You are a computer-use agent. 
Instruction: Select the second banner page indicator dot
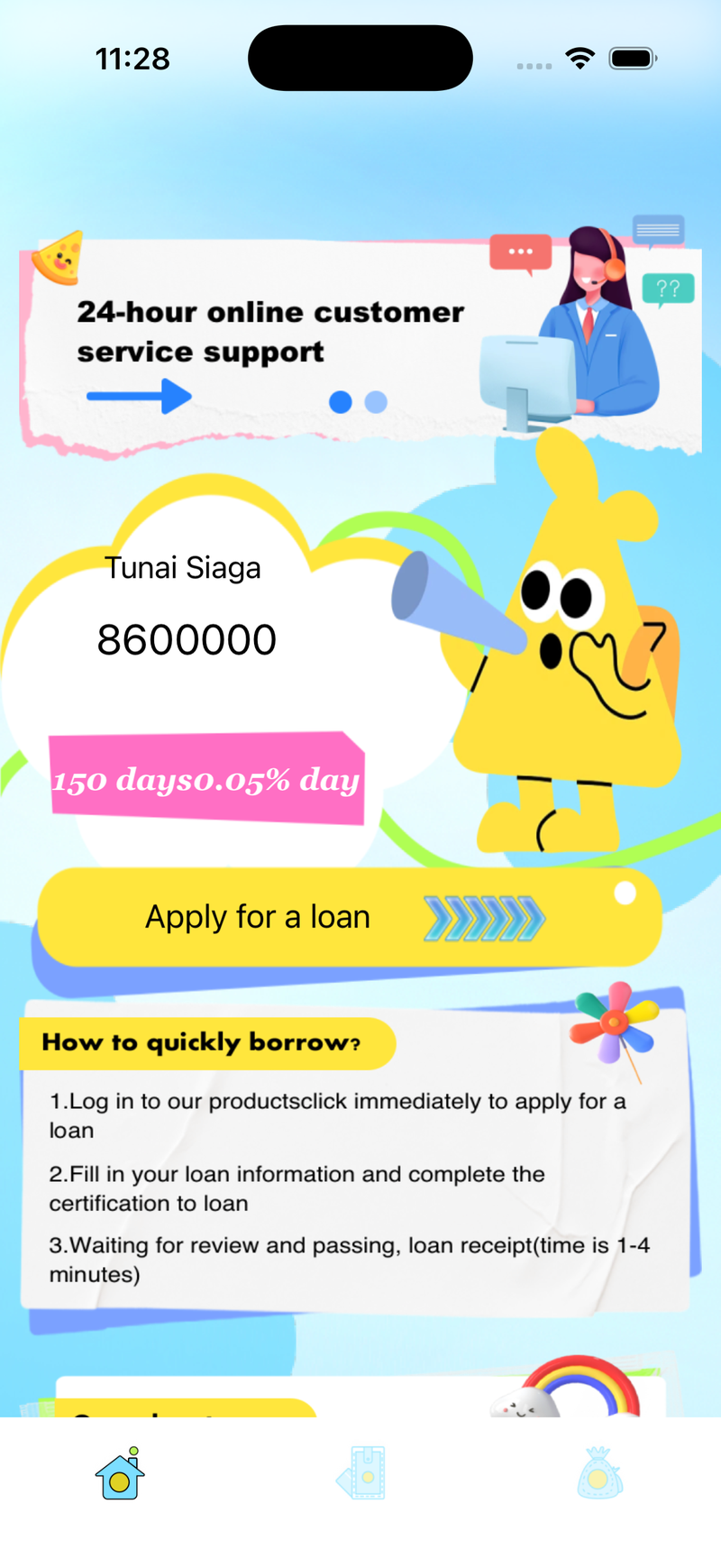click(x=376, y=402)
